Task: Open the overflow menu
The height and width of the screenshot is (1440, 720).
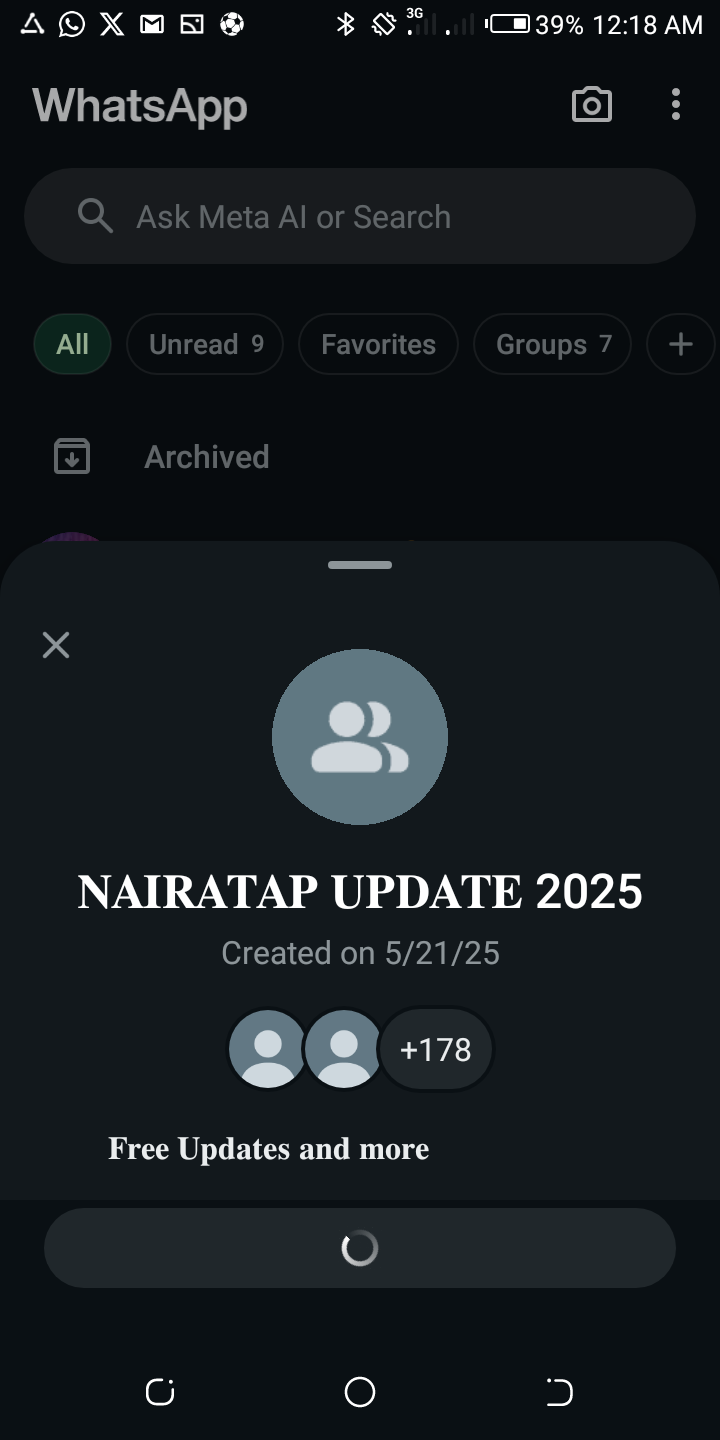Action: pyautogui.click(x=676, y=105)
